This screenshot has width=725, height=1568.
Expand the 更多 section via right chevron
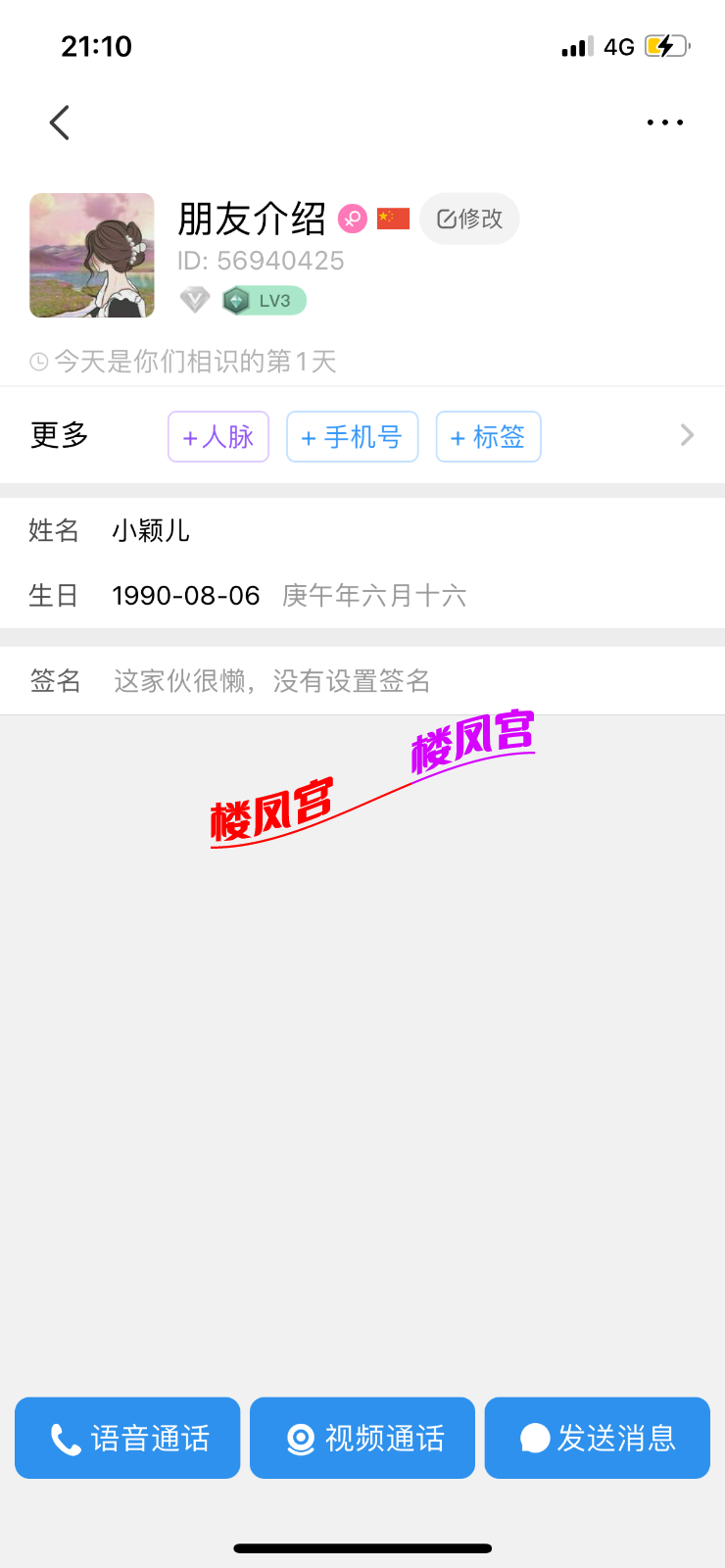(x=687, y=435)
